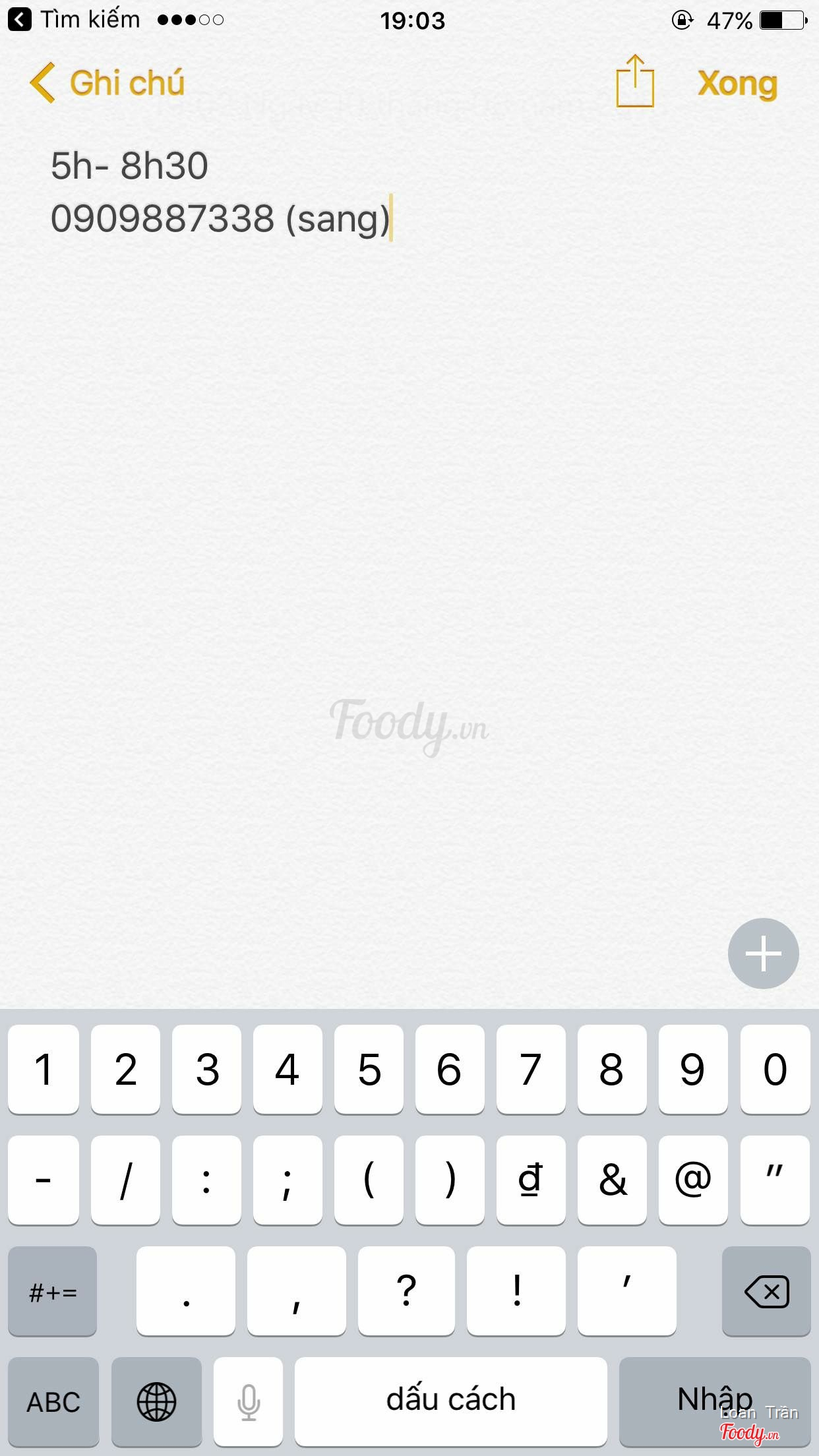
Task: Open the share sheet icon
Action: [634, 82]
